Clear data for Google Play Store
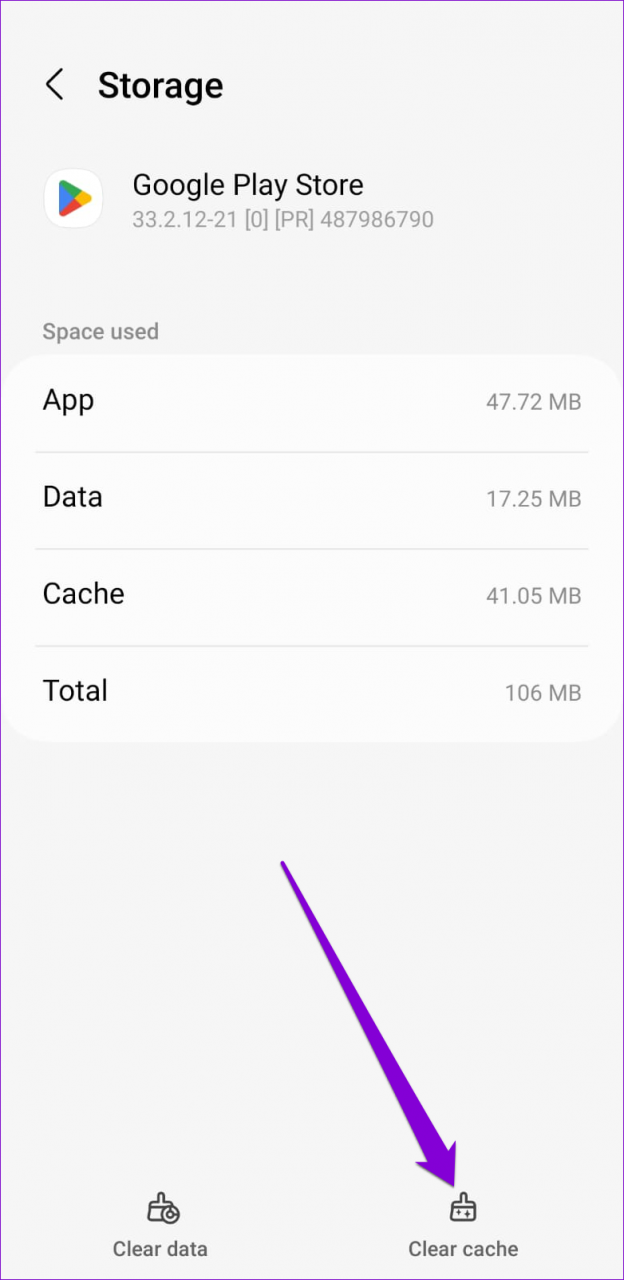This screenshot has width=624, height=1280. tap(160, 1226)
